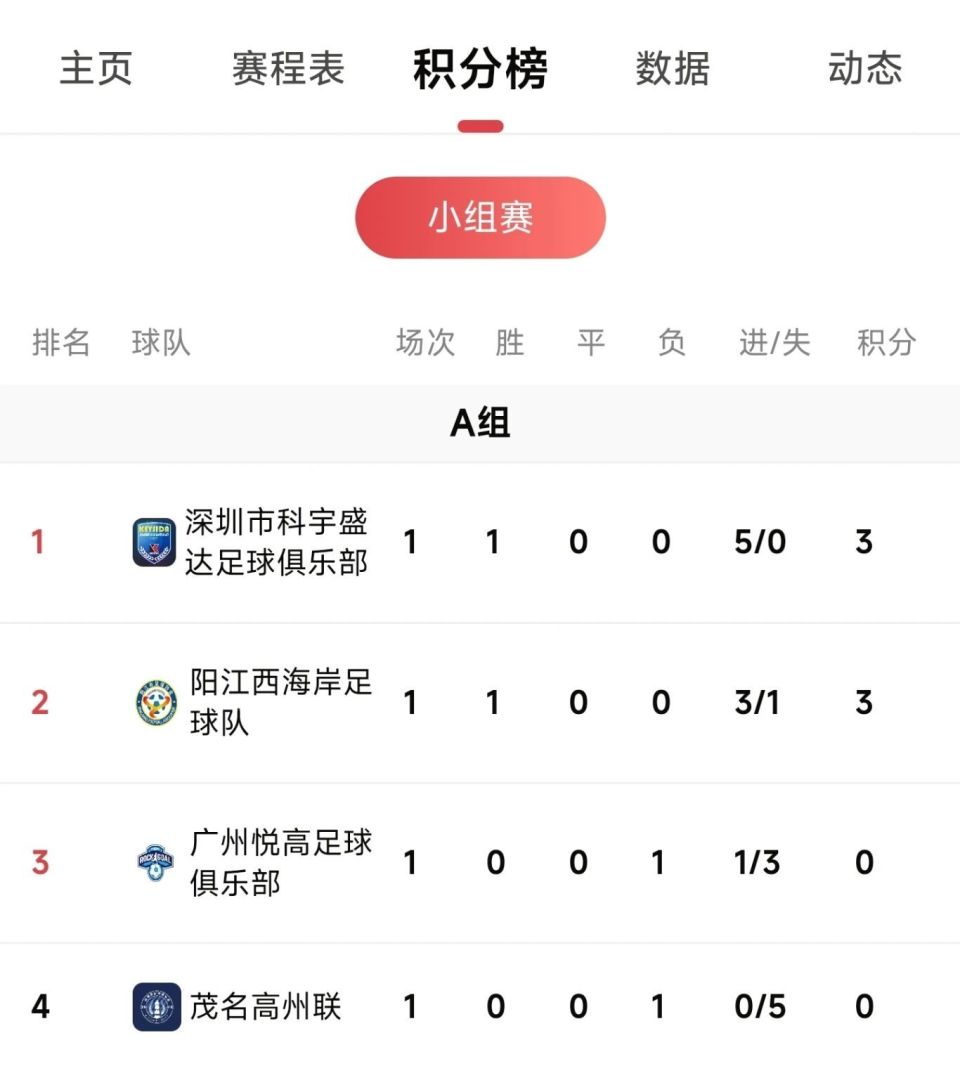Click the A组 group header row
The image size is (960, 1066).
(x=480, y=423)
